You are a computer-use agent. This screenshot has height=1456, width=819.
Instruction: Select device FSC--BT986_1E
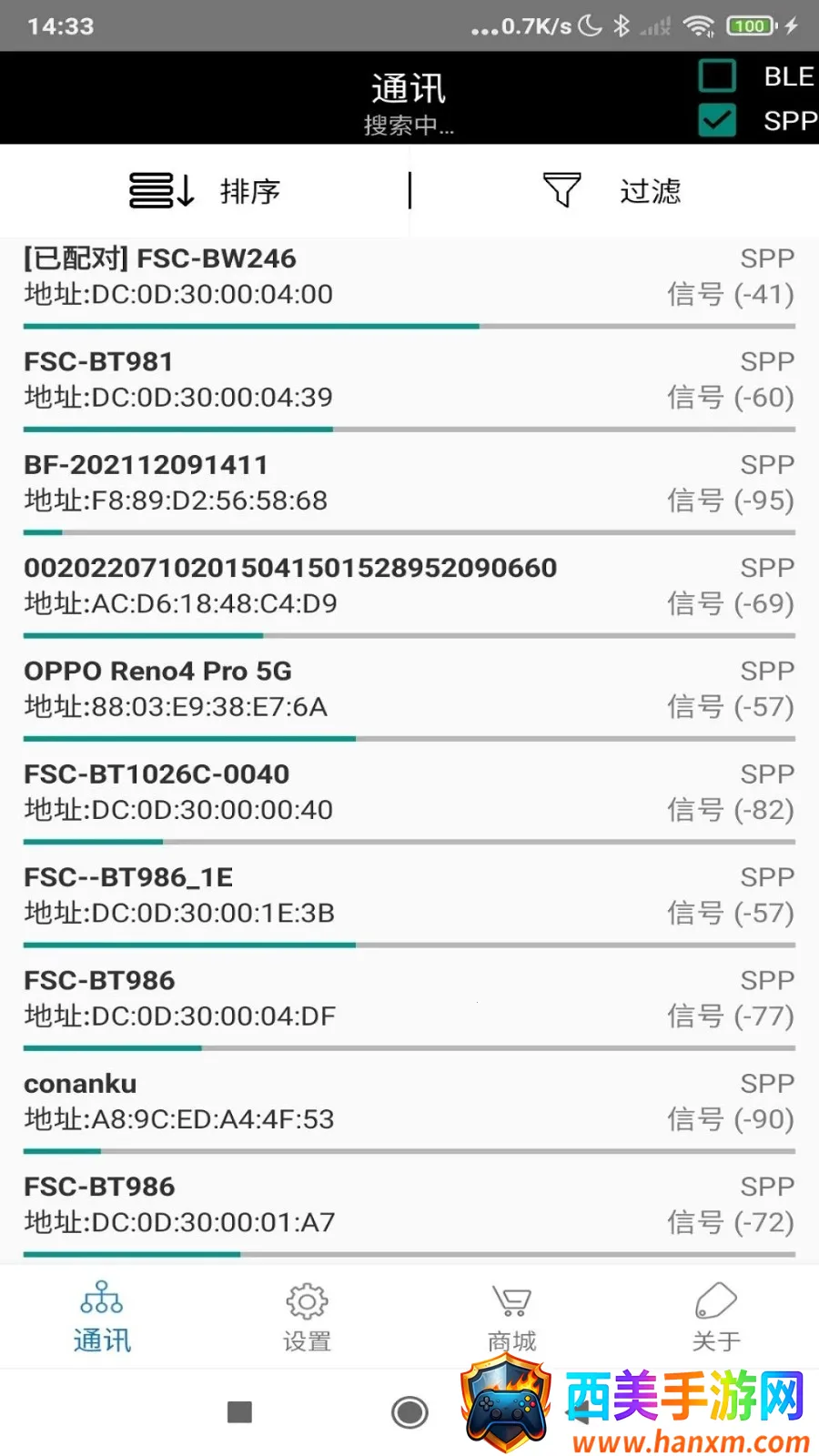coord(409,896)
